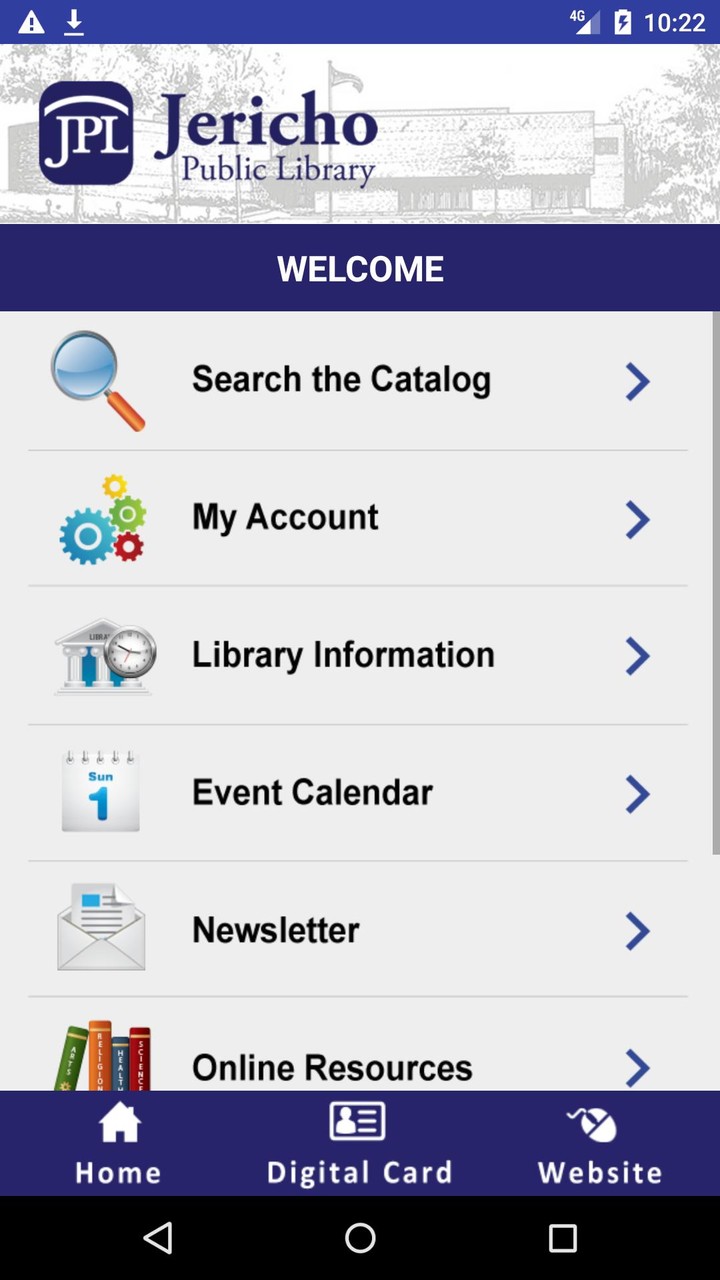The height and width of the screenshot is (1280, 720).
Task: Select the colored gears My Account icon
Action: (100, 520)
